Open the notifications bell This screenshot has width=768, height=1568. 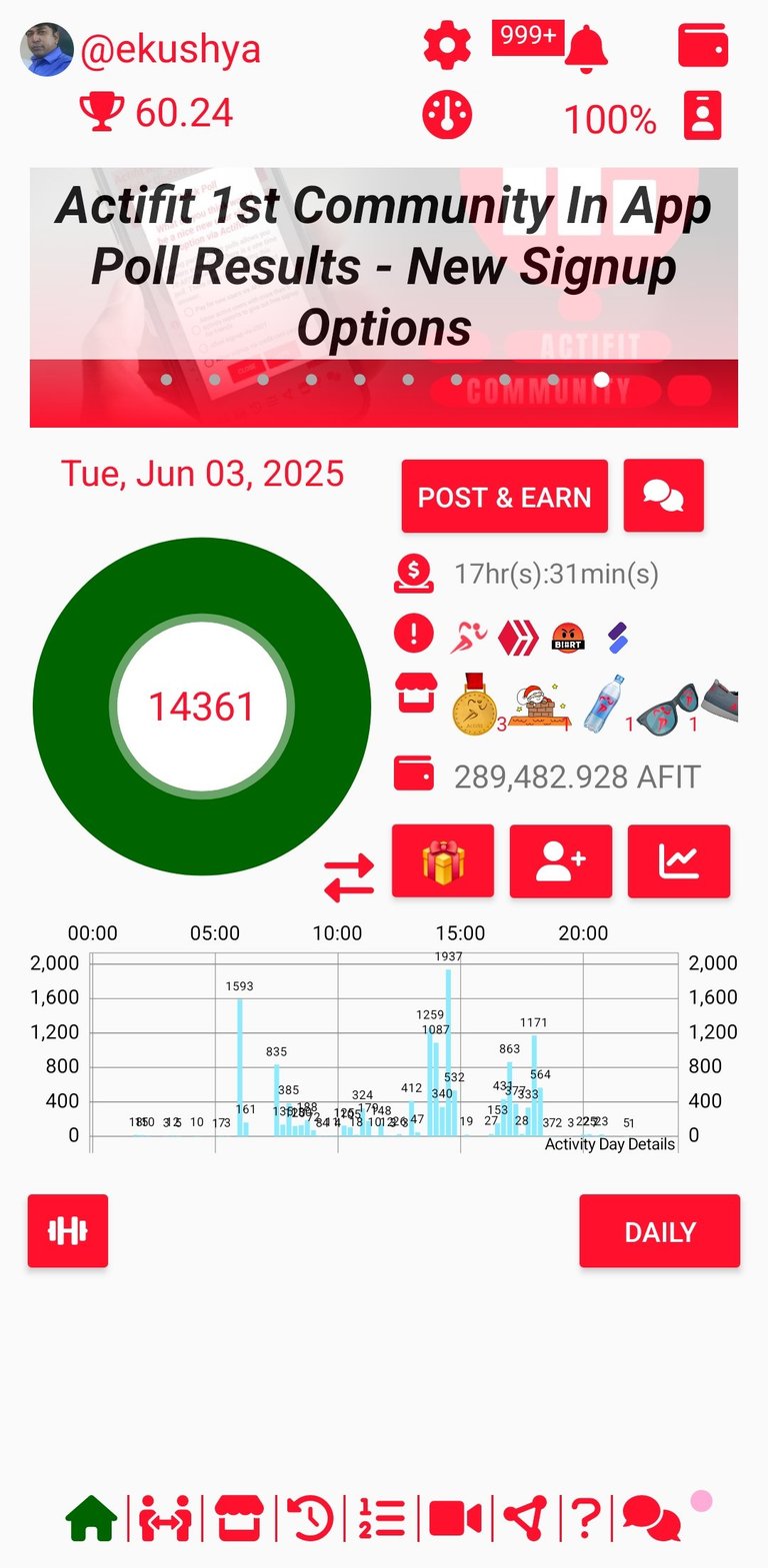585,49
